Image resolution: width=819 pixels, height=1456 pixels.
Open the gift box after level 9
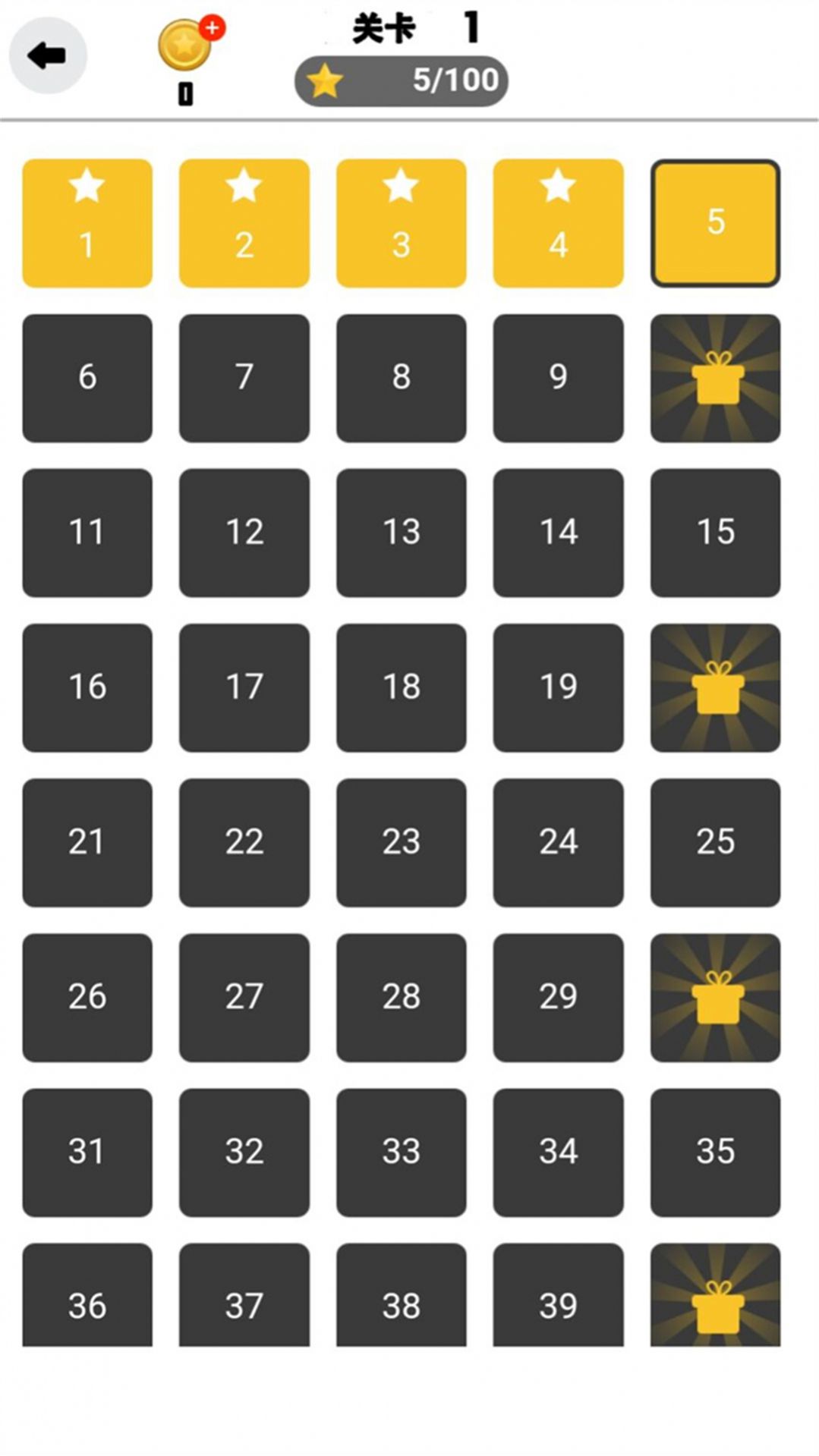tap(715, 378)
